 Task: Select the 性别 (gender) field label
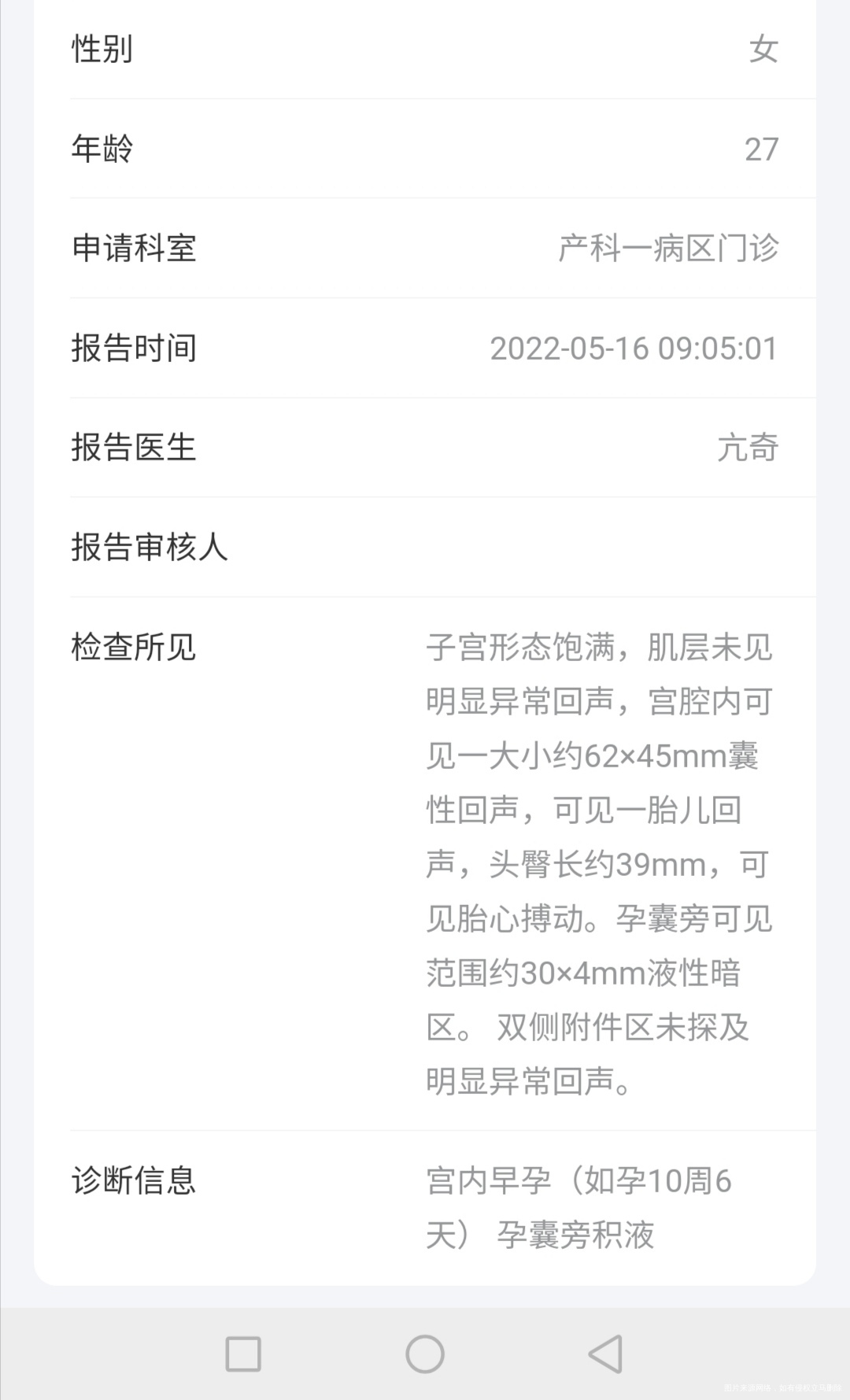(102, 49)
